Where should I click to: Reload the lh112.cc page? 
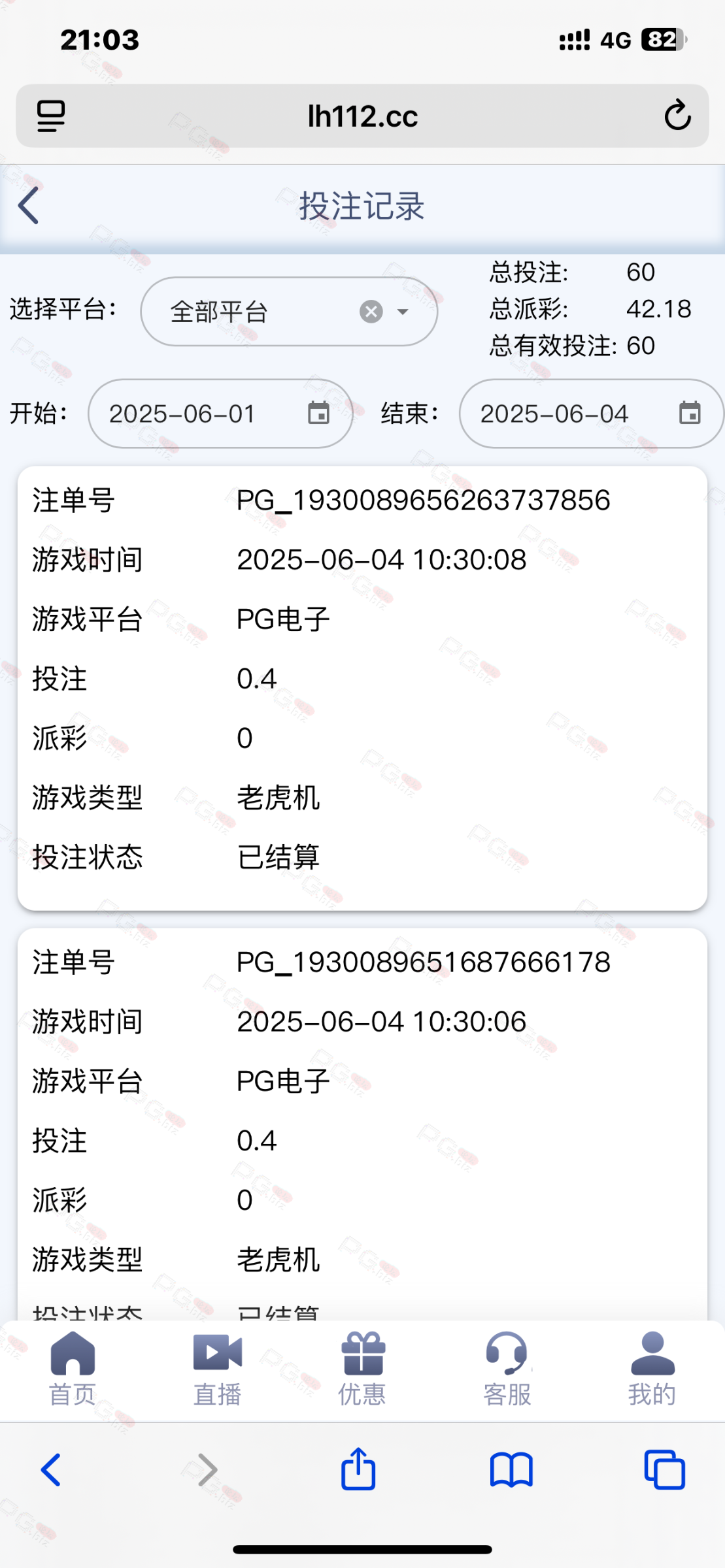[677, 116]
